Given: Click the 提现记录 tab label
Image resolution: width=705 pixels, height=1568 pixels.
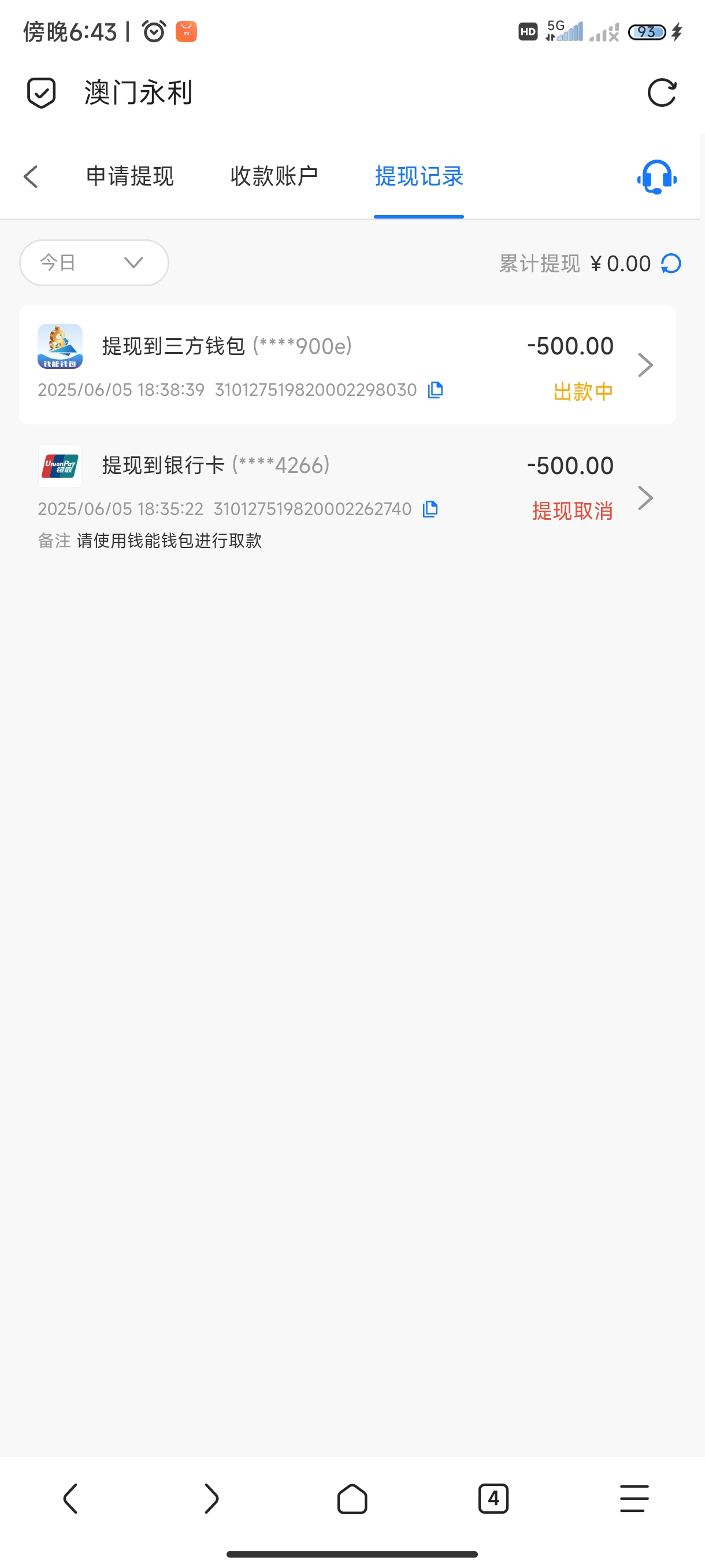Looking at the screenshot, I should [x=418, y=176].
